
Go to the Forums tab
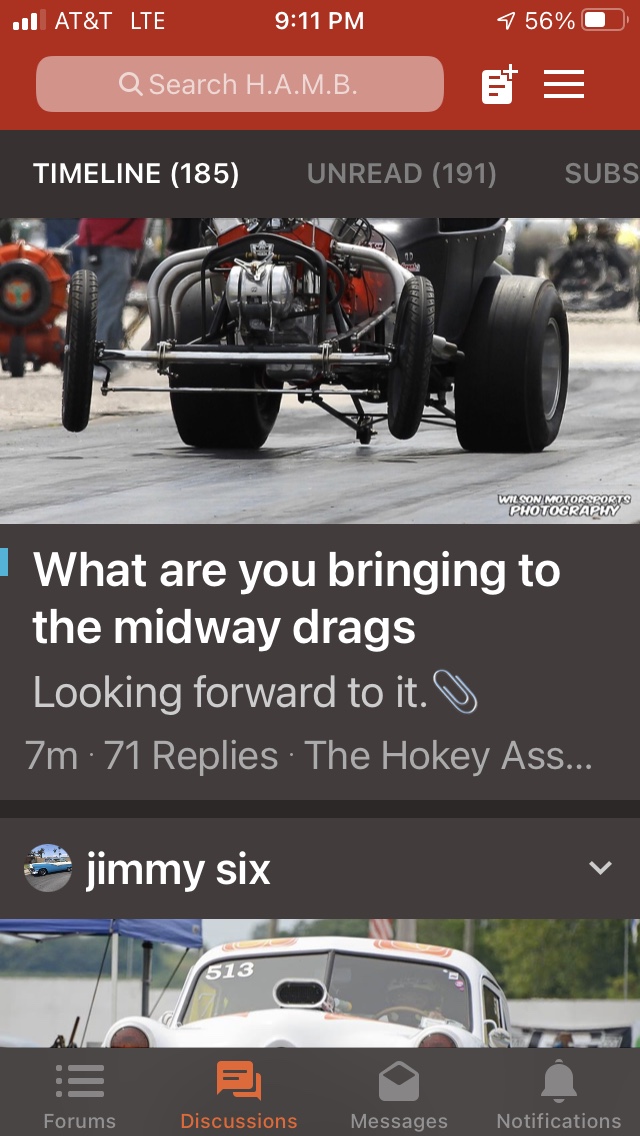pyautogui.click(x=80, y=1095)
